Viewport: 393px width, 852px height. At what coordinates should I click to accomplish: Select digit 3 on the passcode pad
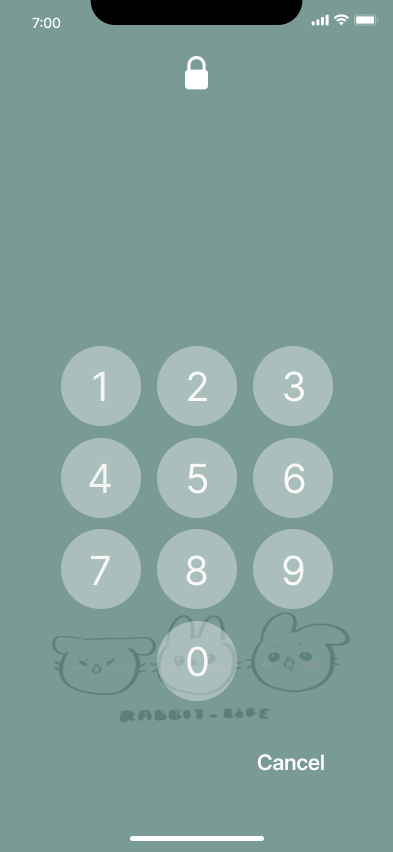293,386
